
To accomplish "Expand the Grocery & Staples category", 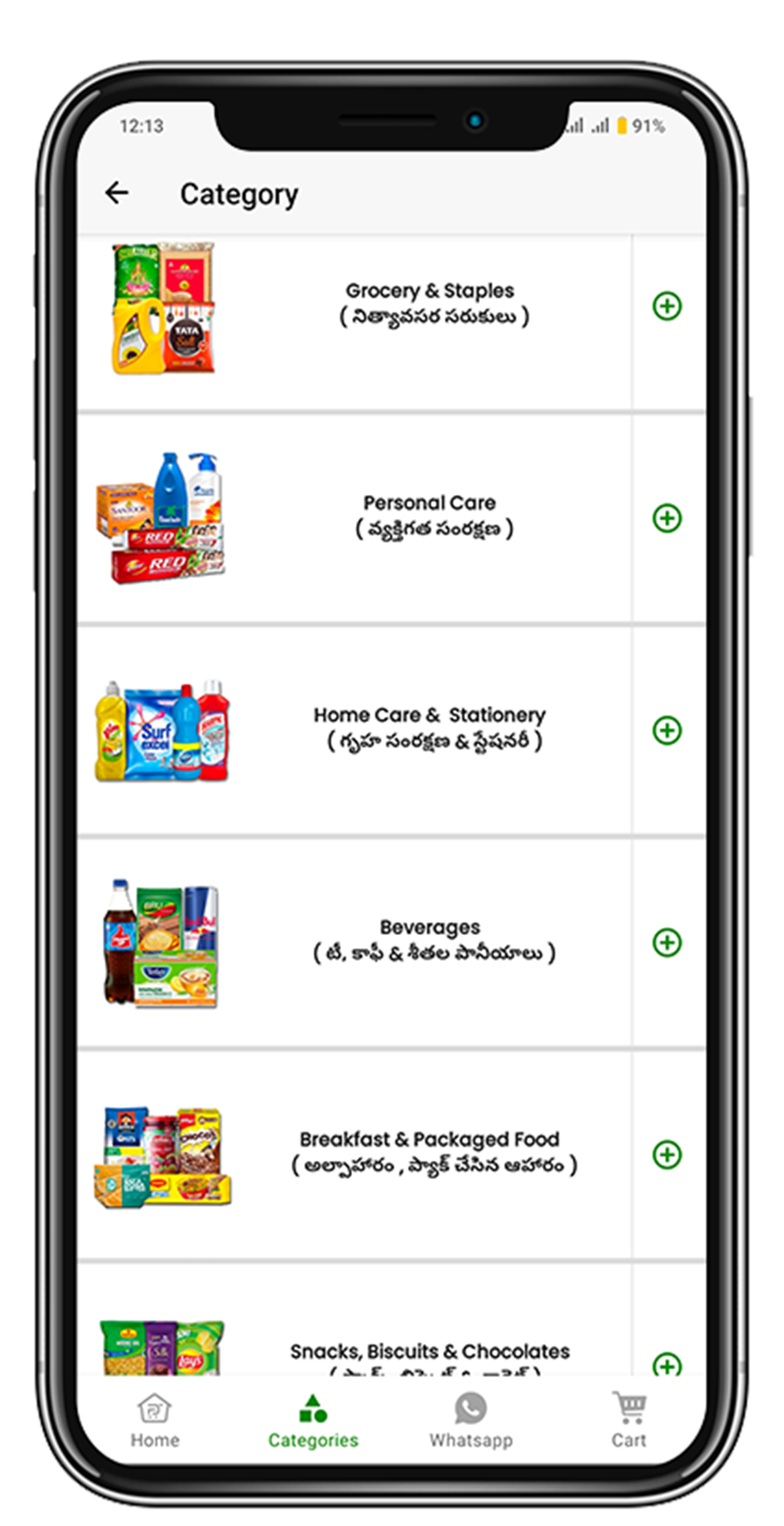I will [x=667, y=306].
